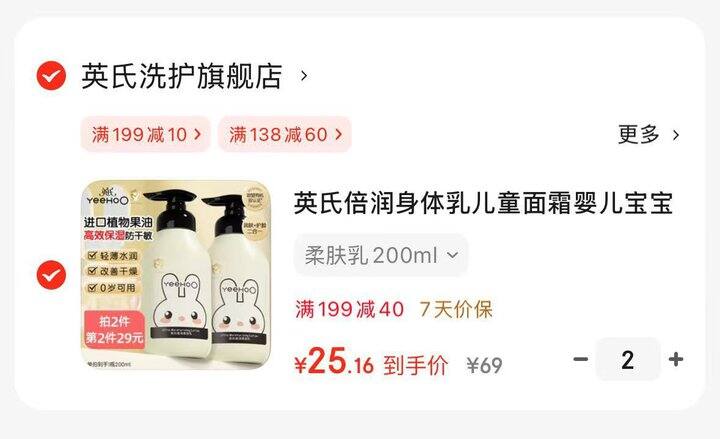View 更多 store promotions
The height and width of the screenshot is (439, 720).
(x=648, y=135)
